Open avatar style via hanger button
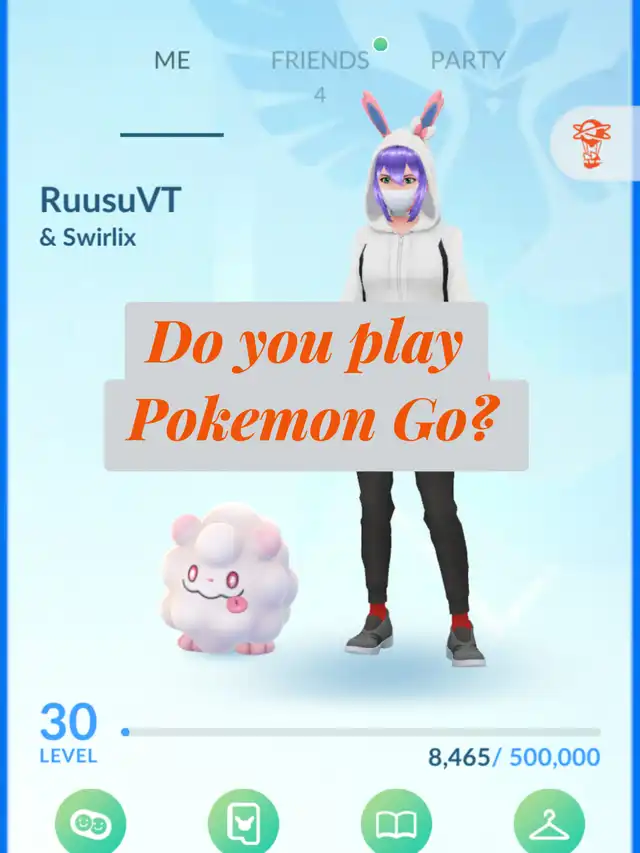The height and width of the screenshot is (853, 640). pyautogui.click(x=548, y=823)
